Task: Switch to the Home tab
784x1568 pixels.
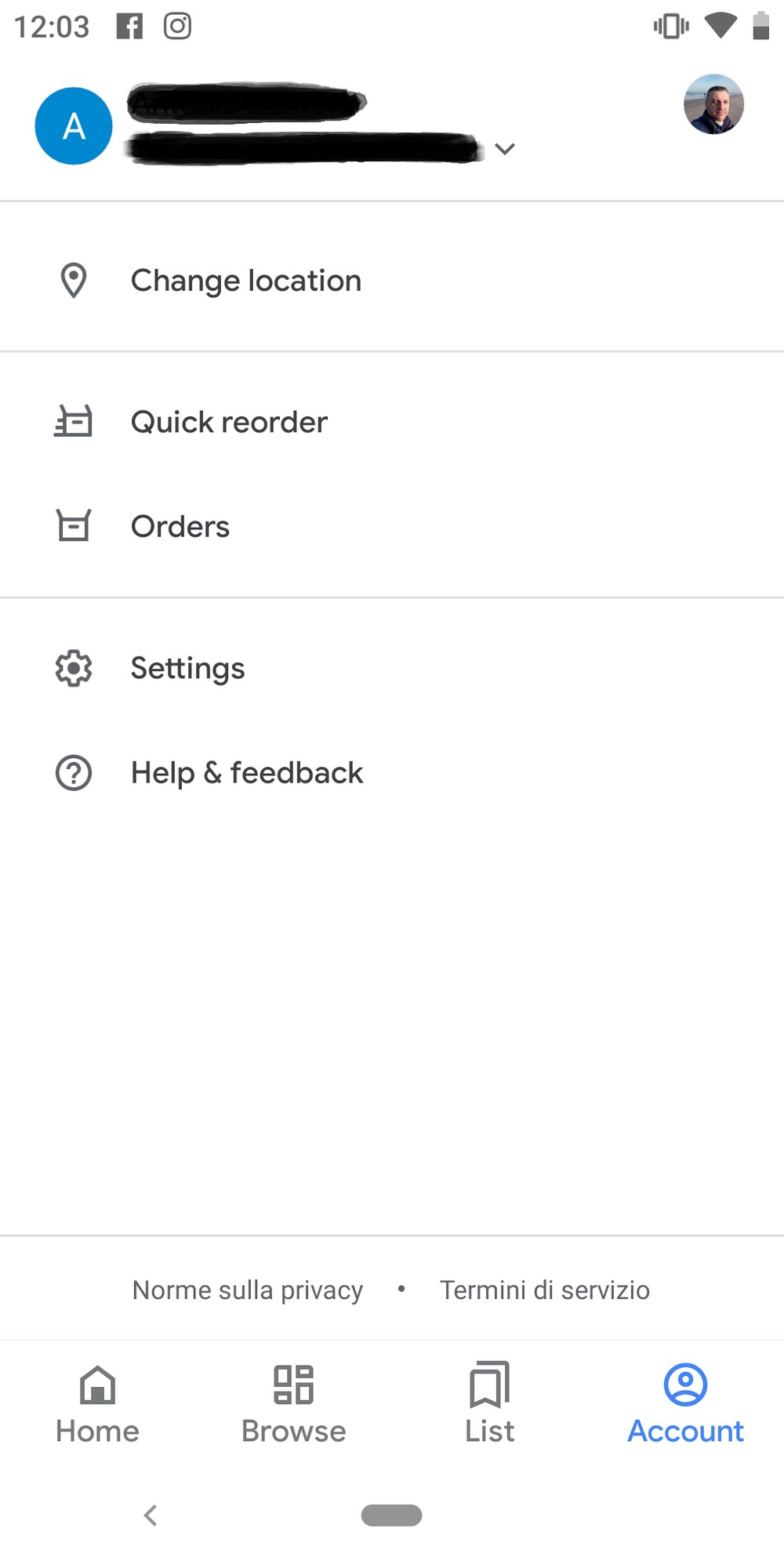Action: pyautogui.click(x=97, y=1403)
